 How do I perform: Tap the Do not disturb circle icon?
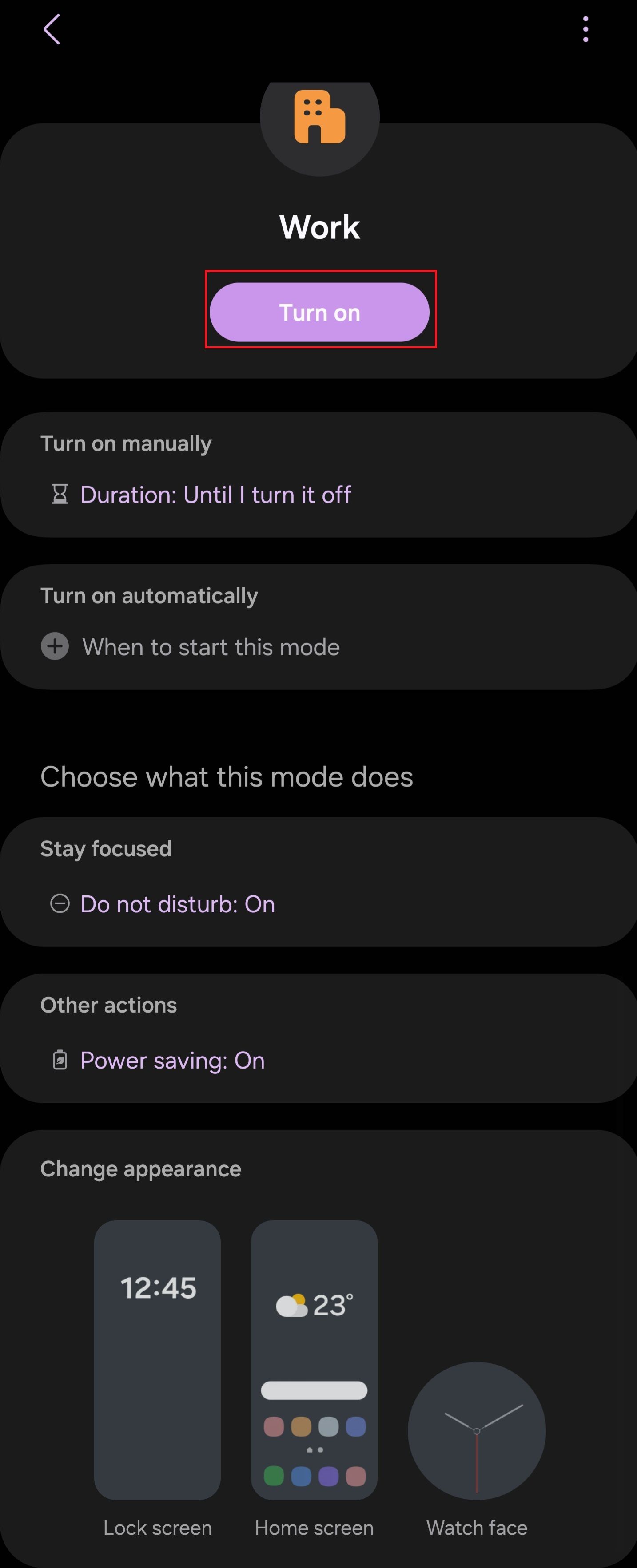point(60,904)
